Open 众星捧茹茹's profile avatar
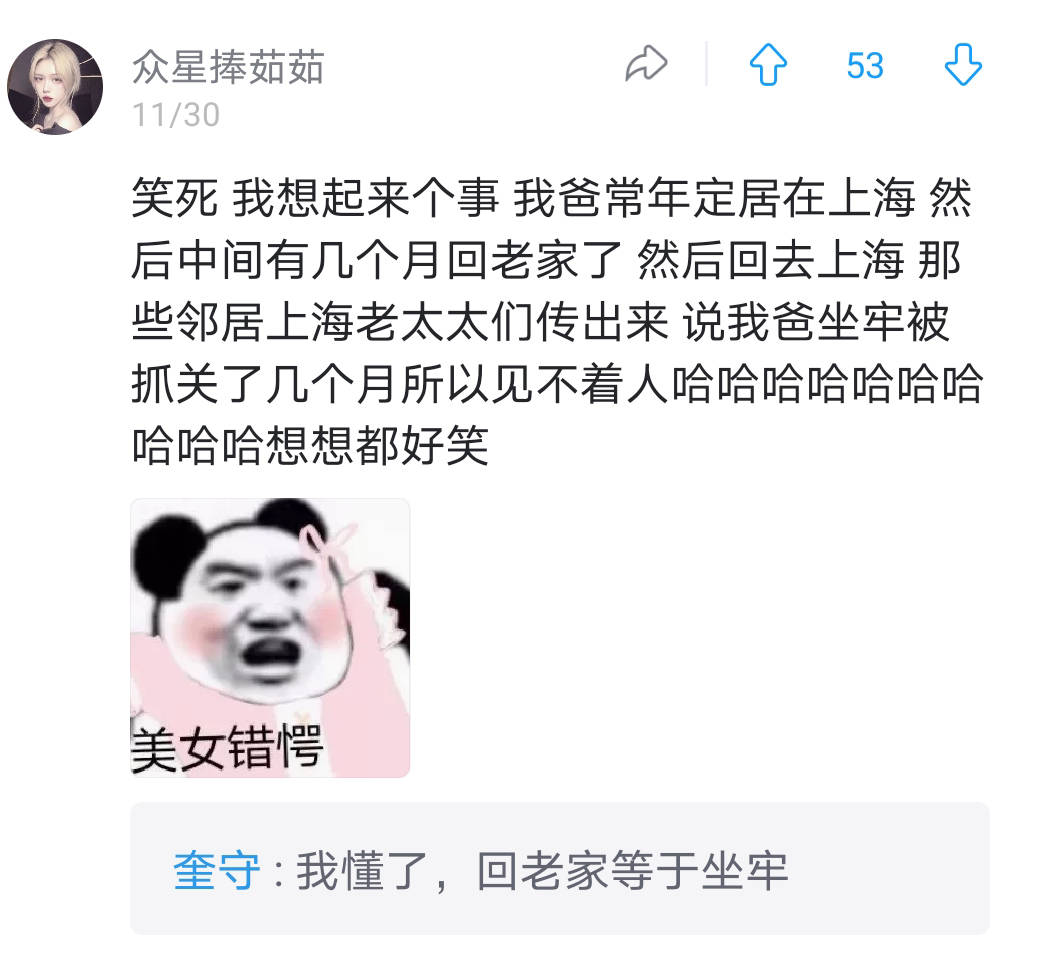 click(x=55, y=87)
